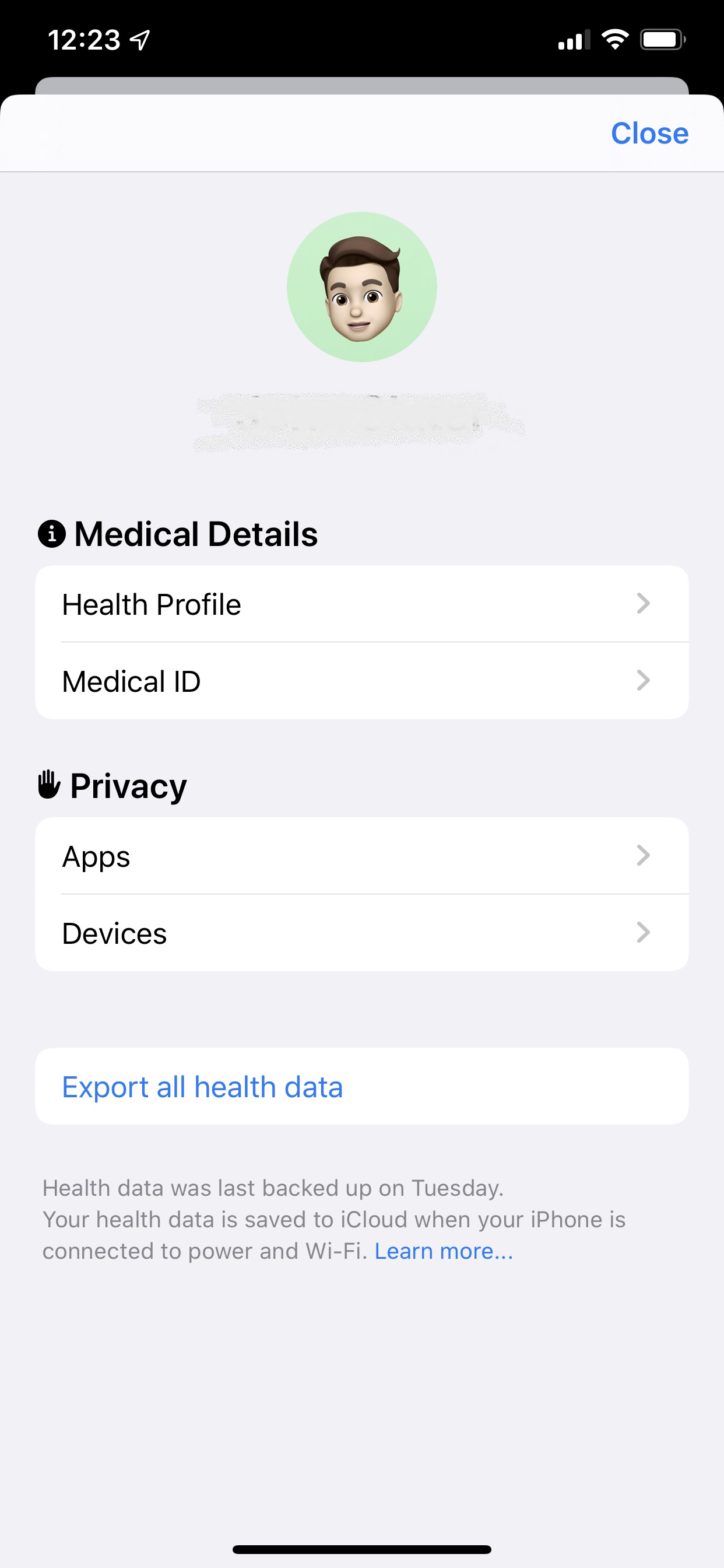Open Devices privacy settings

(361, 933)
